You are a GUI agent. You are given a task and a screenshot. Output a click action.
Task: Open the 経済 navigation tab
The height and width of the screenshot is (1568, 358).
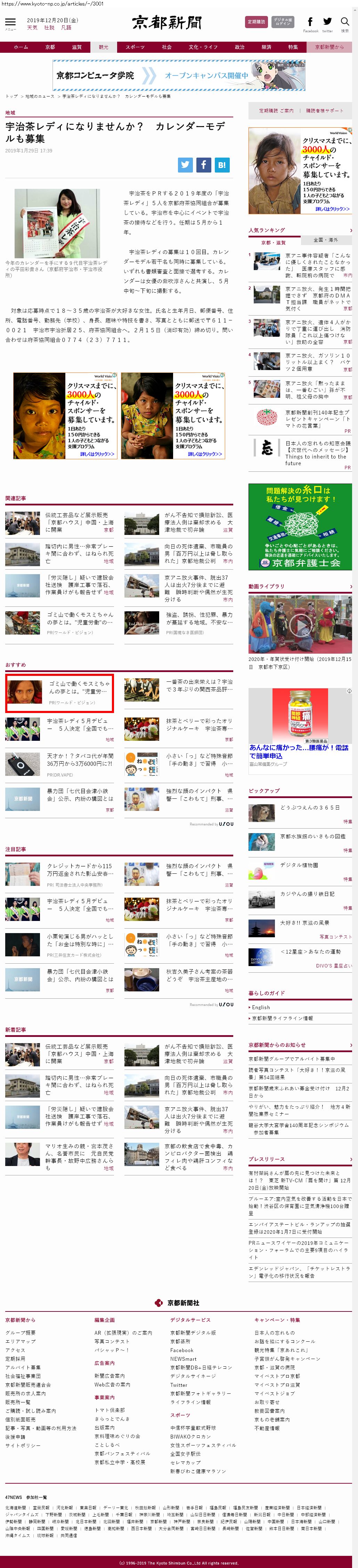(266, 47)
